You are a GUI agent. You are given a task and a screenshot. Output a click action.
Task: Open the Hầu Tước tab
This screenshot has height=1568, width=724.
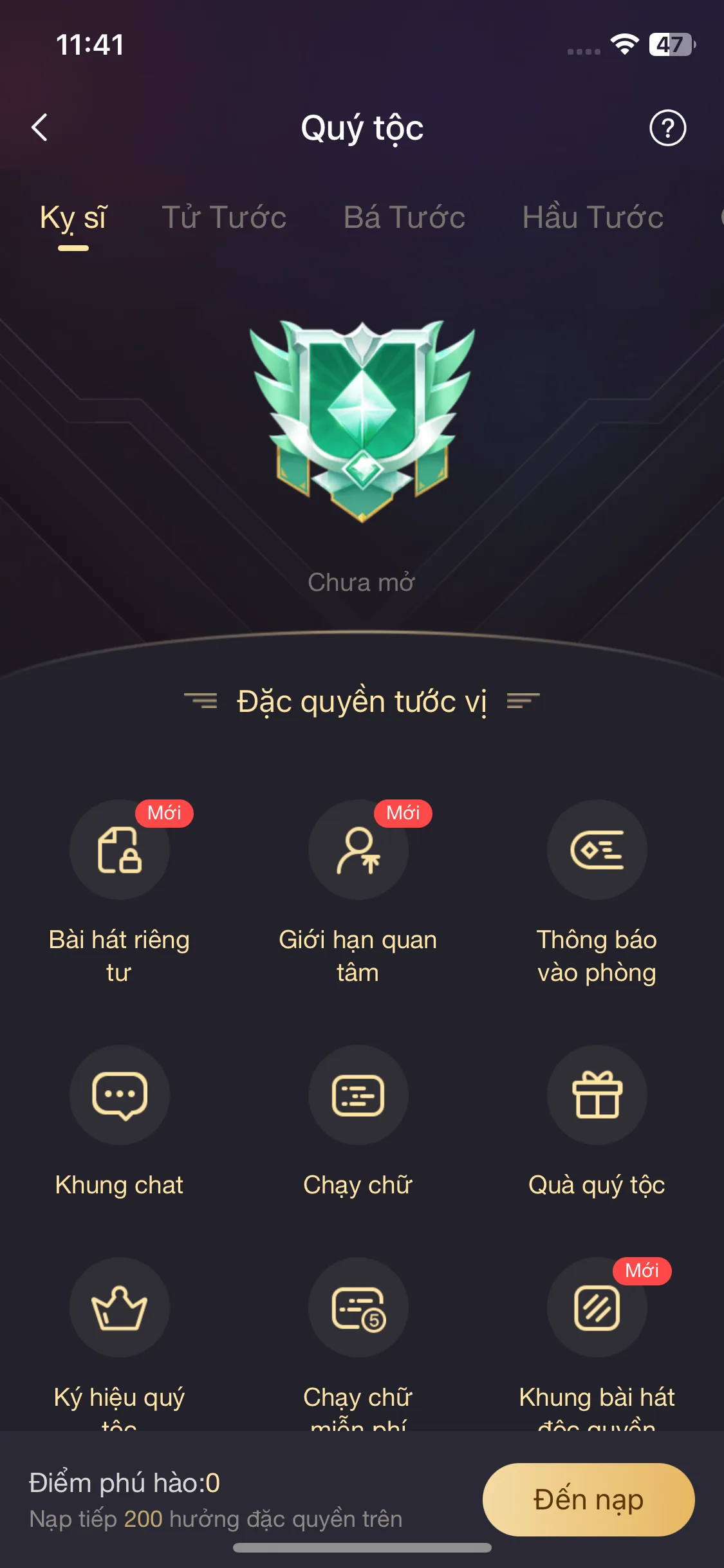tap(593, 217)
